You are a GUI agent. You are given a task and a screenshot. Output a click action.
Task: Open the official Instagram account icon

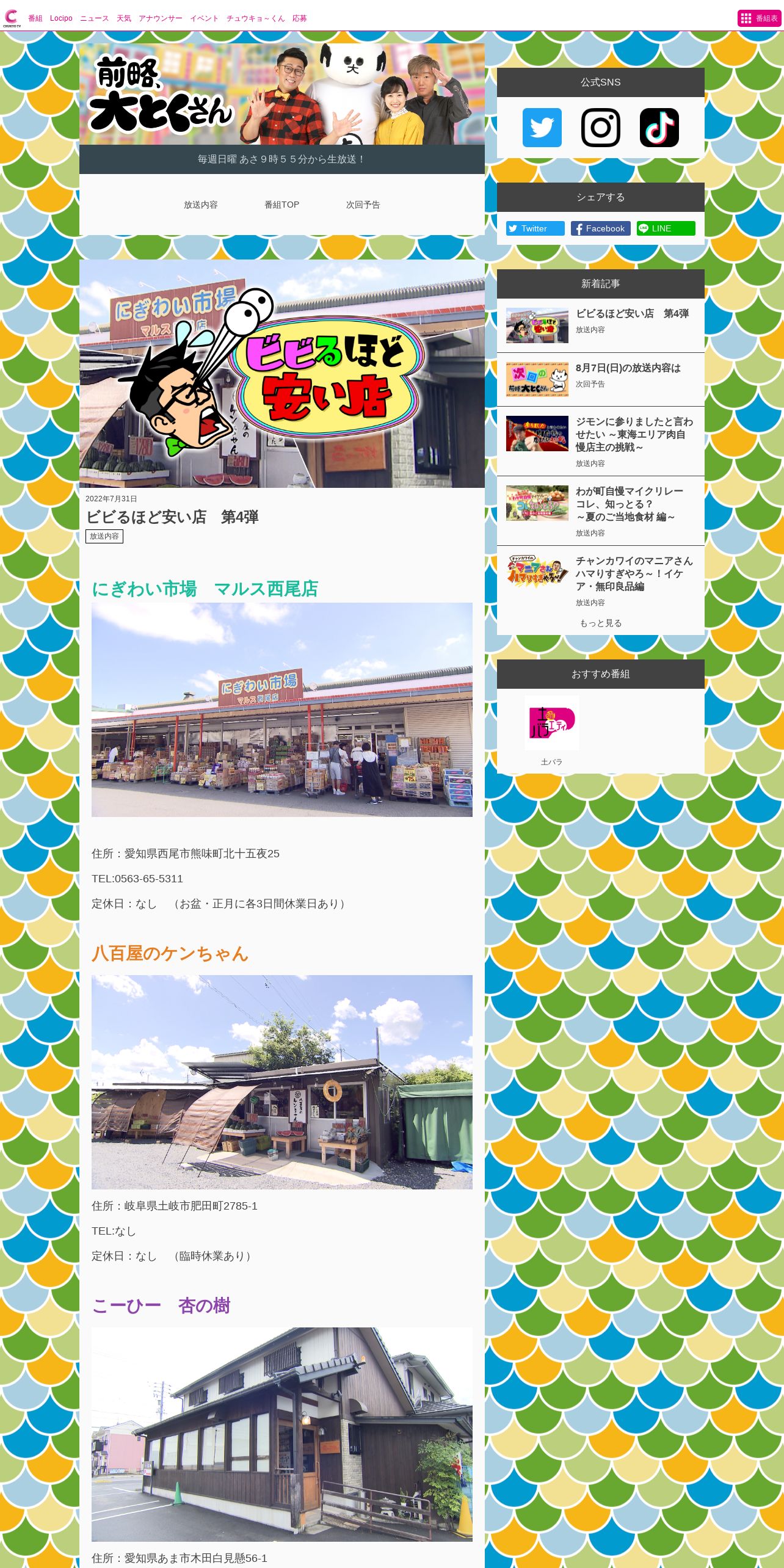point(601,128)
